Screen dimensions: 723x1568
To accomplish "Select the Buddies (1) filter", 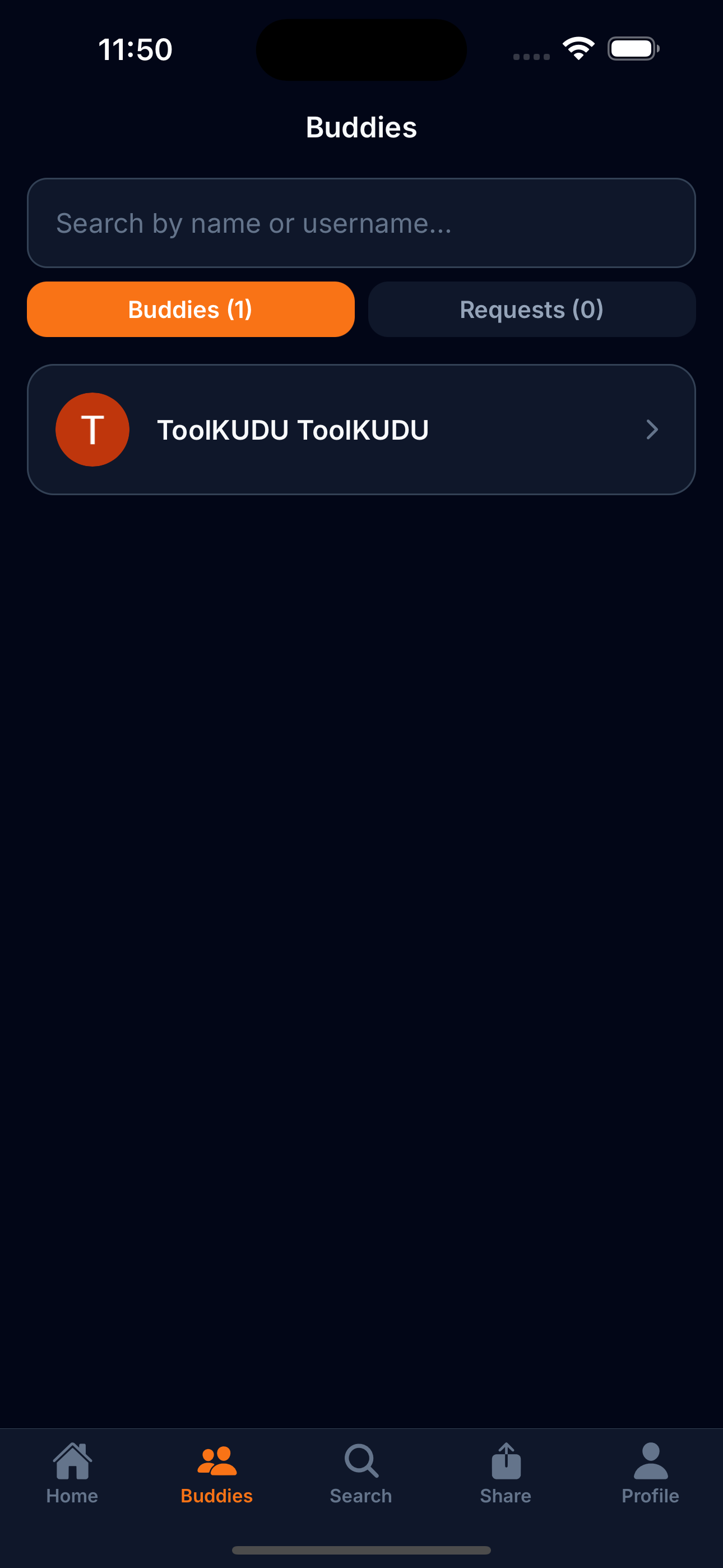I will point(191,309).
